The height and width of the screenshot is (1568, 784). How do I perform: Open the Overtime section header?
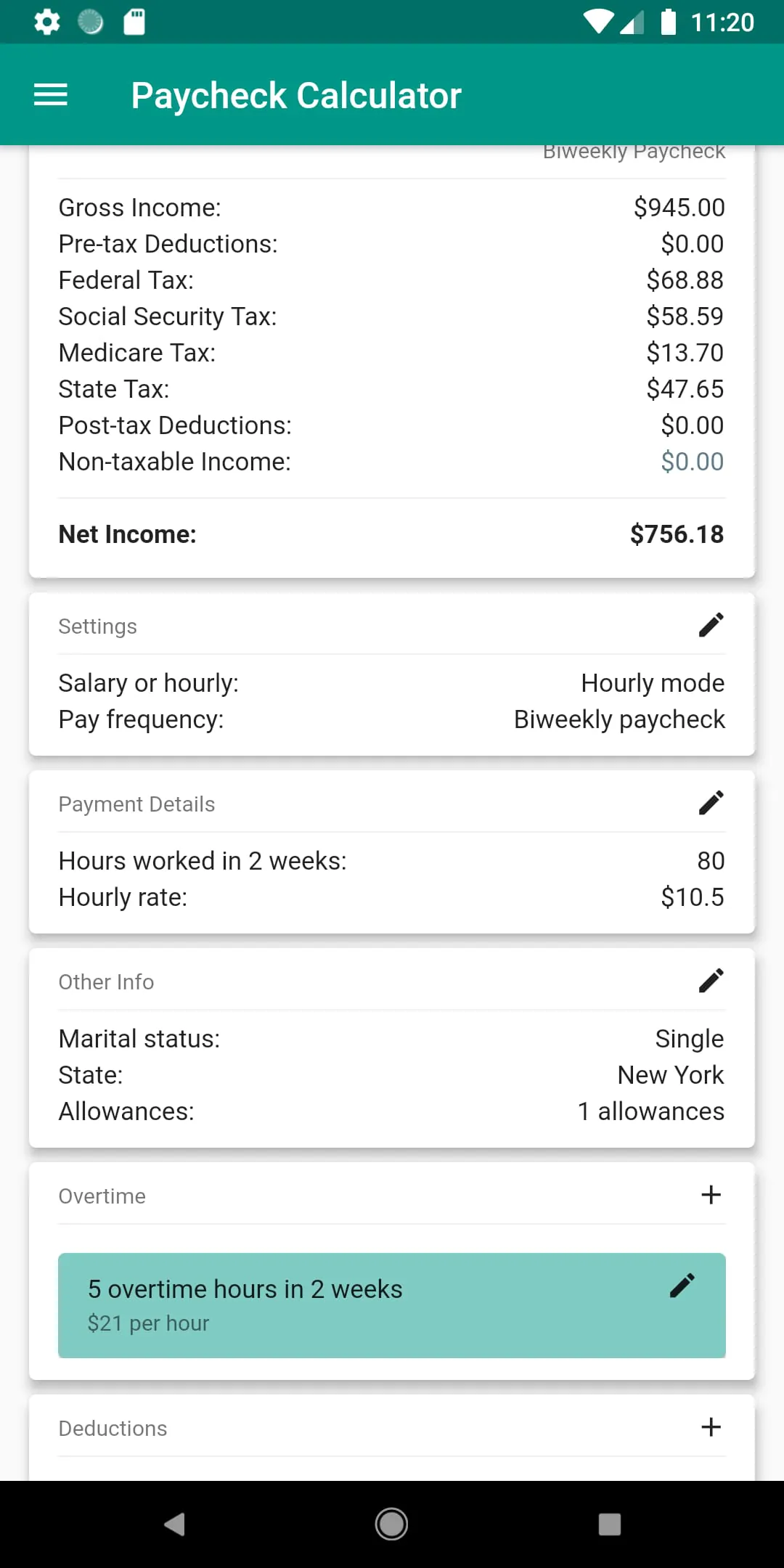[x=102, y=1195]
